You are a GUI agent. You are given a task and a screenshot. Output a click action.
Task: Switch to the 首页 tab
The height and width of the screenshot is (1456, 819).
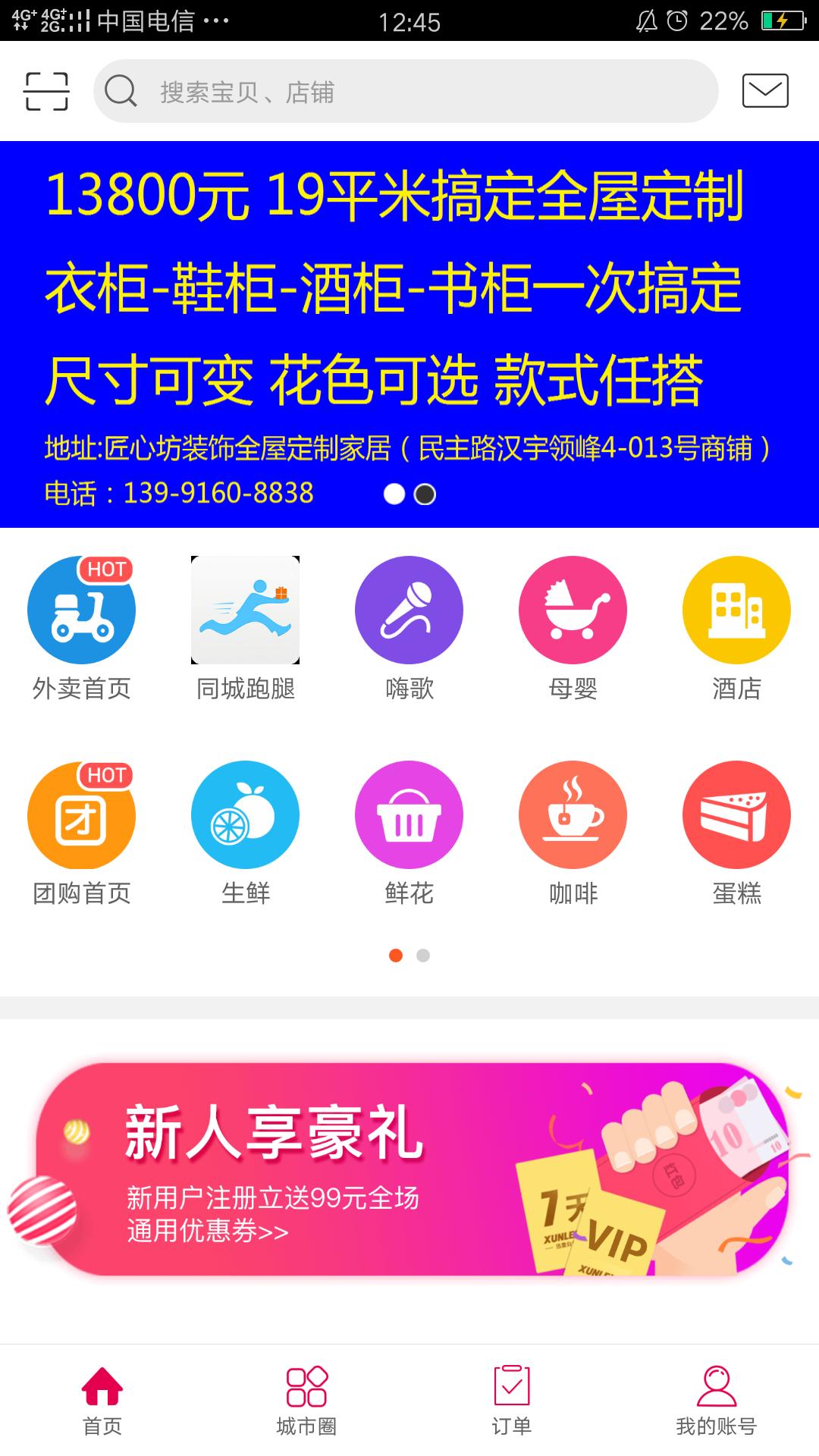tap(102, 1400)
